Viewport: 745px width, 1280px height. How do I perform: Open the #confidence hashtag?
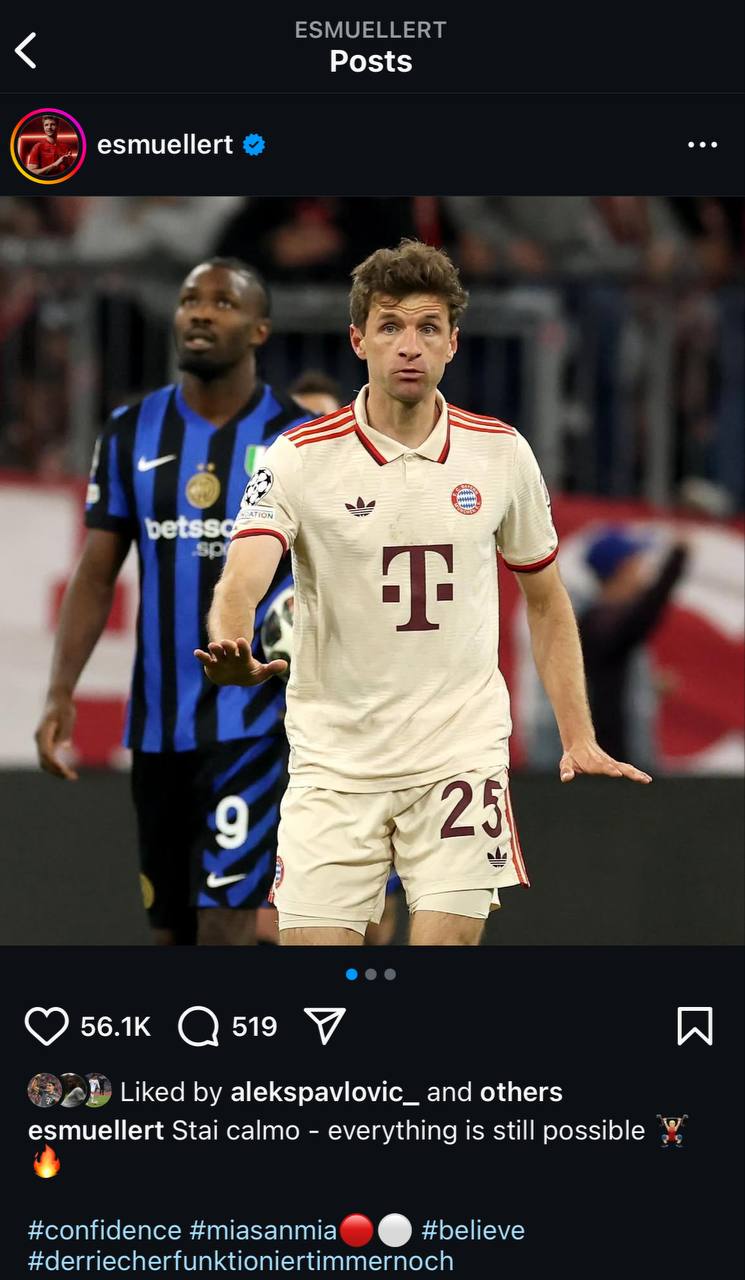[x=104, y=1230]
